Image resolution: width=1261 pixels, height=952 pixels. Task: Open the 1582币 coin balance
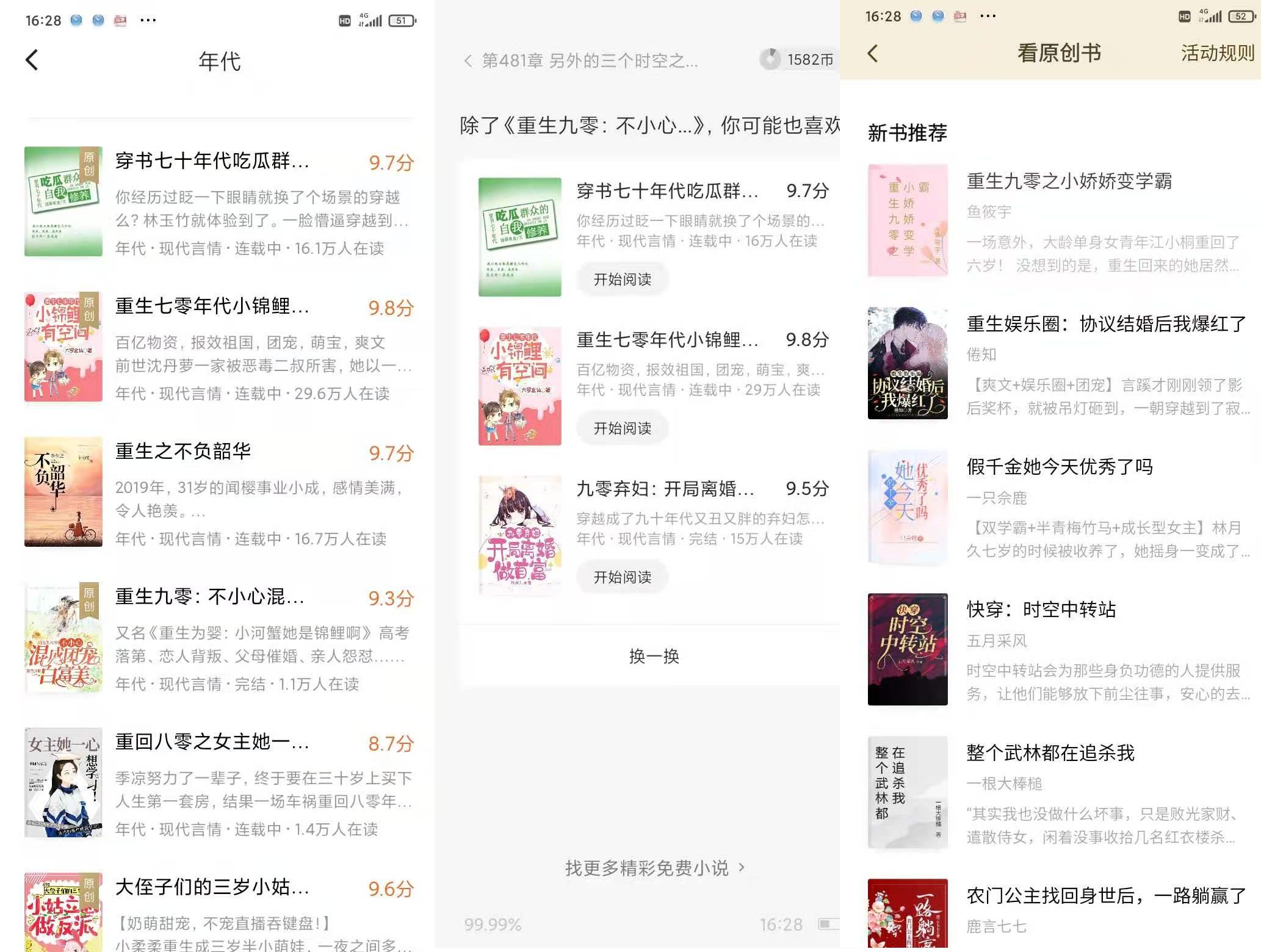tap(797, 59)
